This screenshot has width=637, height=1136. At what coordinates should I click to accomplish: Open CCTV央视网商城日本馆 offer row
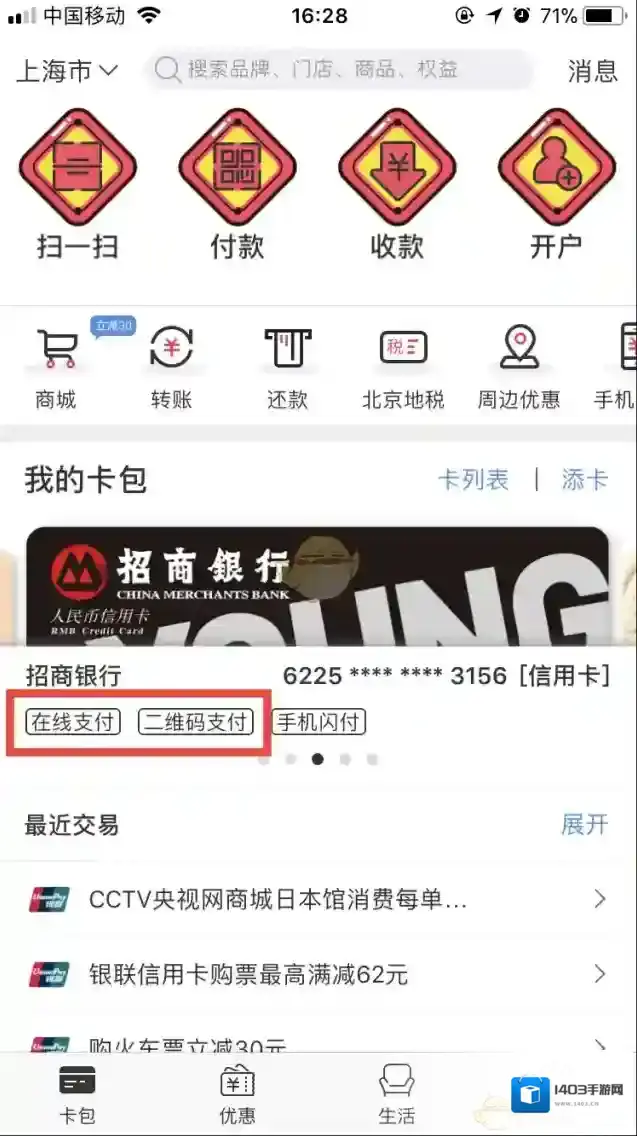point(318,899)
